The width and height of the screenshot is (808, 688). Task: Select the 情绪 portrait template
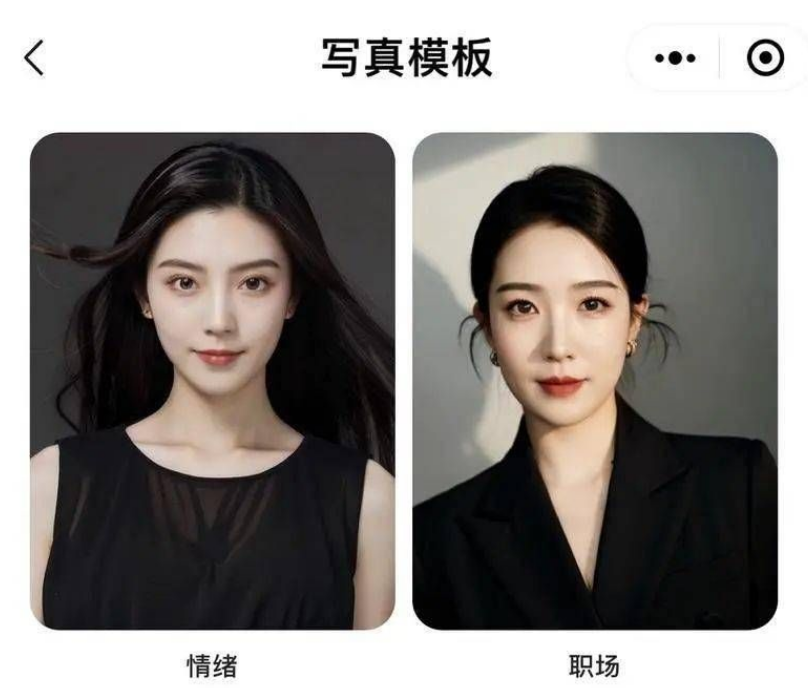(212, 380)
